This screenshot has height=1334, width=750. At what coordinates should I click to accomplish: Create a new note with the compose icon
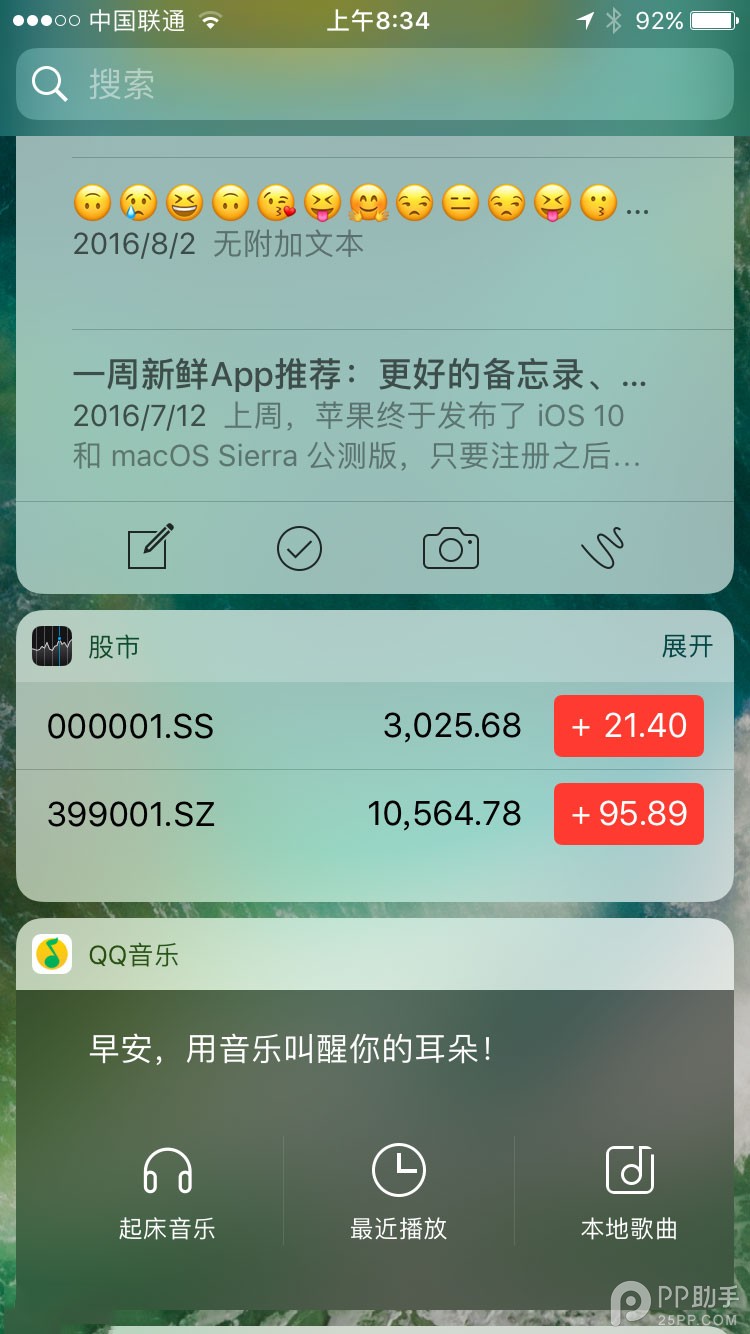pos(151,547)
